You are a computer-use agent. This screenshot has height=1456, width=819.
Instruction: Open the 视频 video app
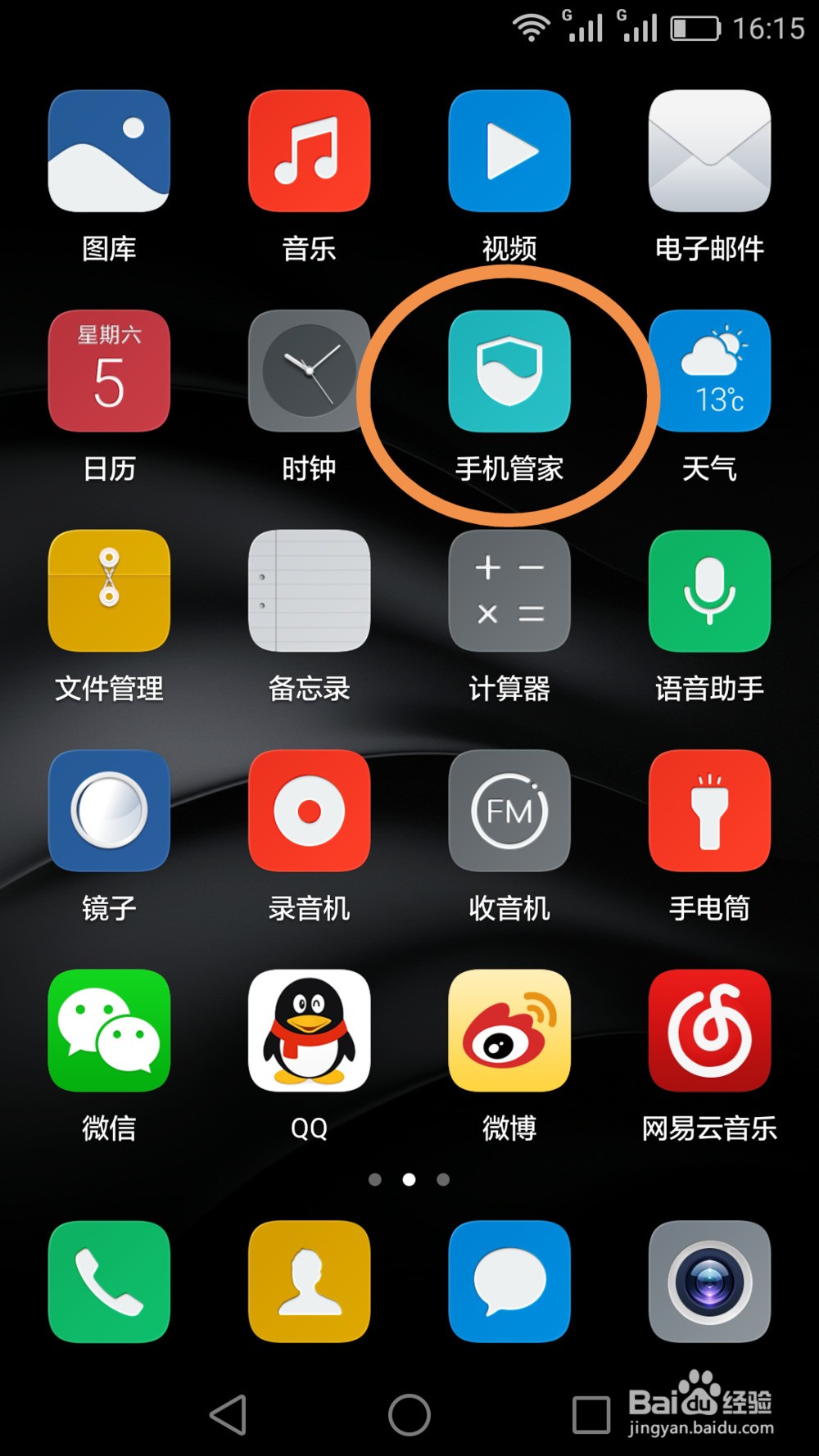tap(509, 151)
